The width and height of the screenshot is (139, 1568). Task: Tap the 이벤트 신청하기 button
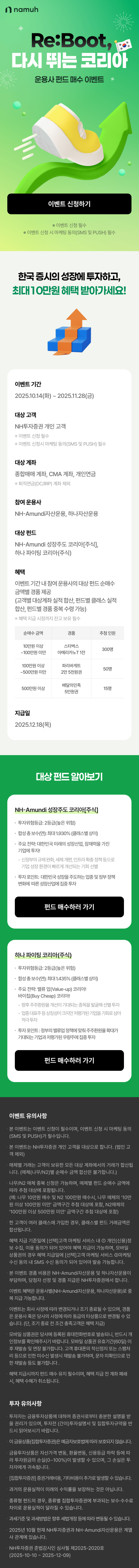pyautogui.click(x=69, y=204)
